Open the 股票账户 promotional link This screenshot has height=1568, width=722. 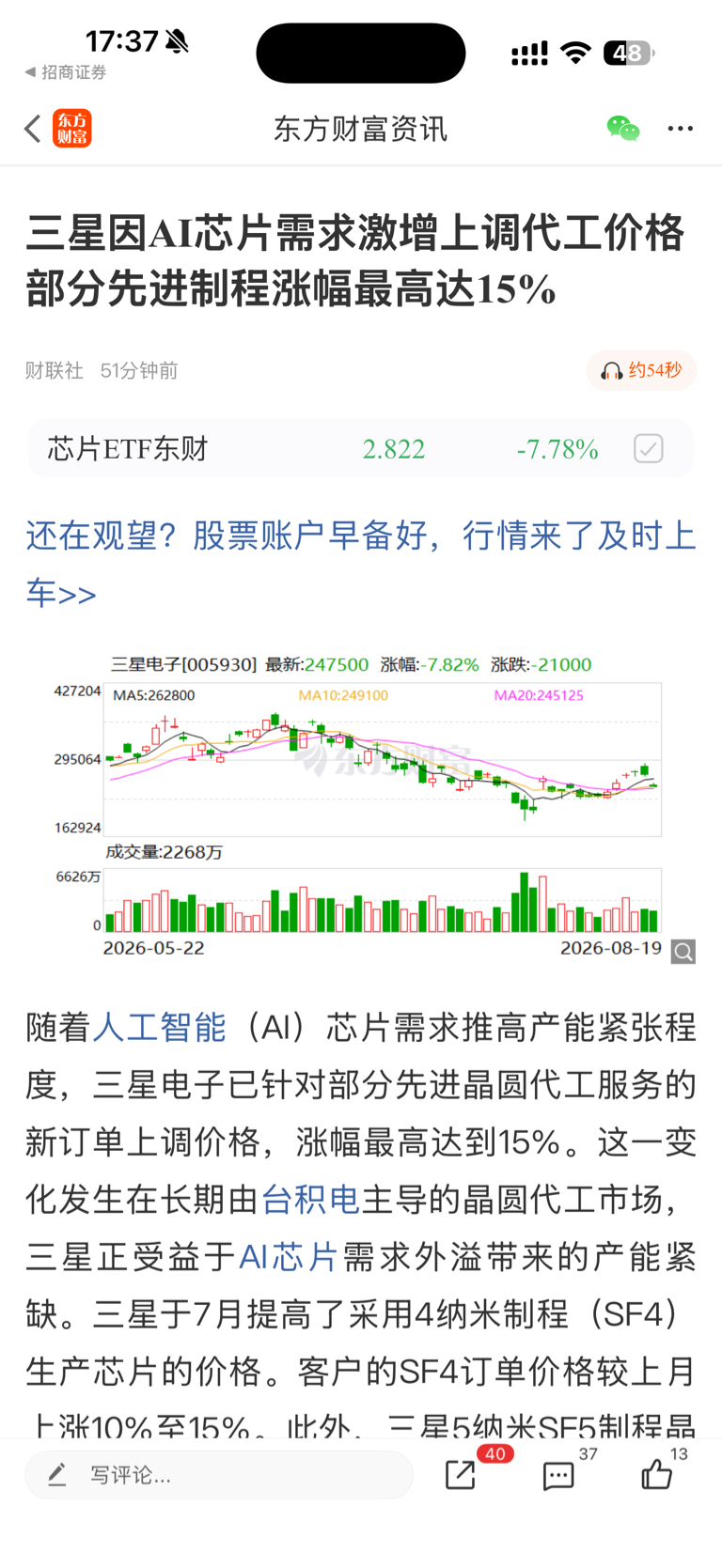pyautogui.click(x=361, y=565)
